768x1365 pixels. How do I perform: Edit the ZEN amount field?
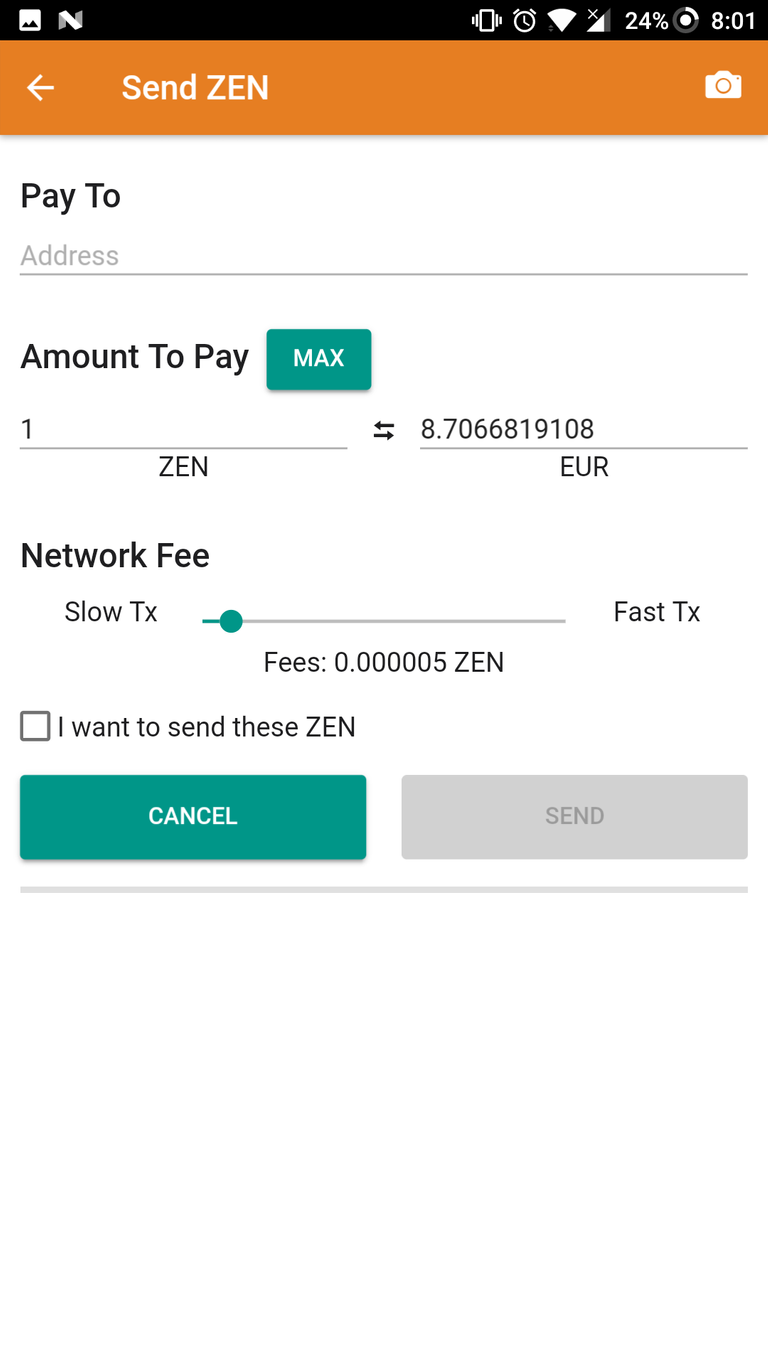tap(184, 430)
